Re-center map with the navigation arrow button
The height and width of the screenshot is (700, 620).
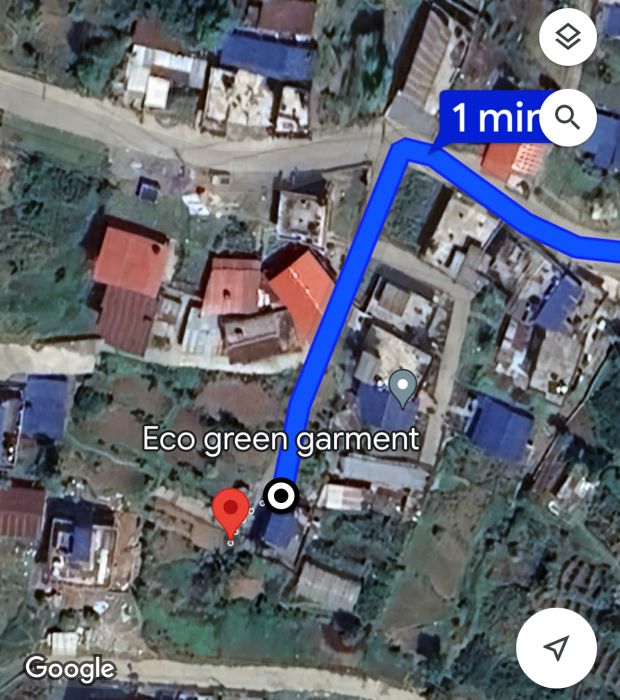pyautogui.click(x=556, y=647)
